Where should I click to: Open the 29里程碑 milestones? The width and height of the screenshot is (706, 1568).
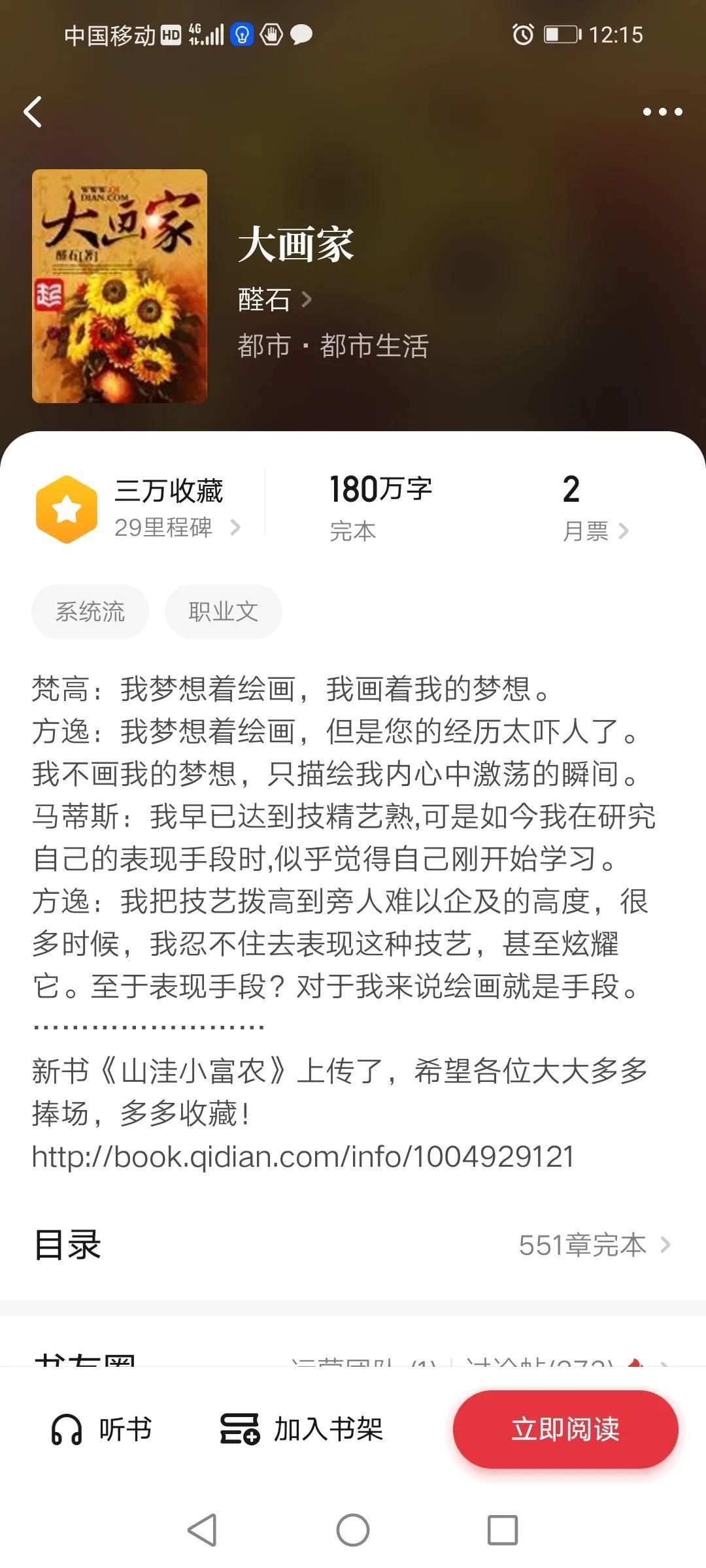[176, 527]
